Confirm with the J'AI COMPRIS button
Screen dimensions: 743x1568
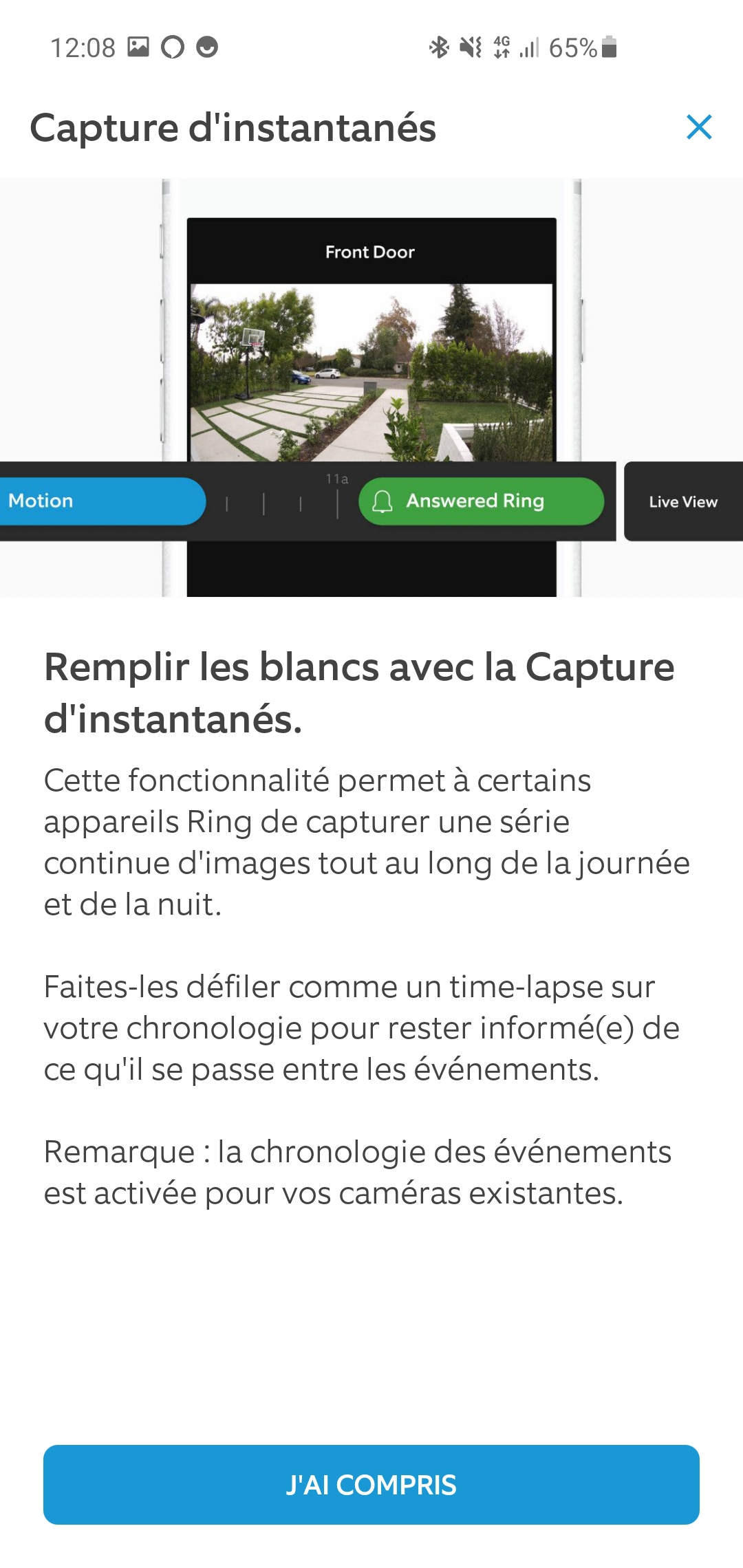pyautogui.click(x=371, y=1485)
